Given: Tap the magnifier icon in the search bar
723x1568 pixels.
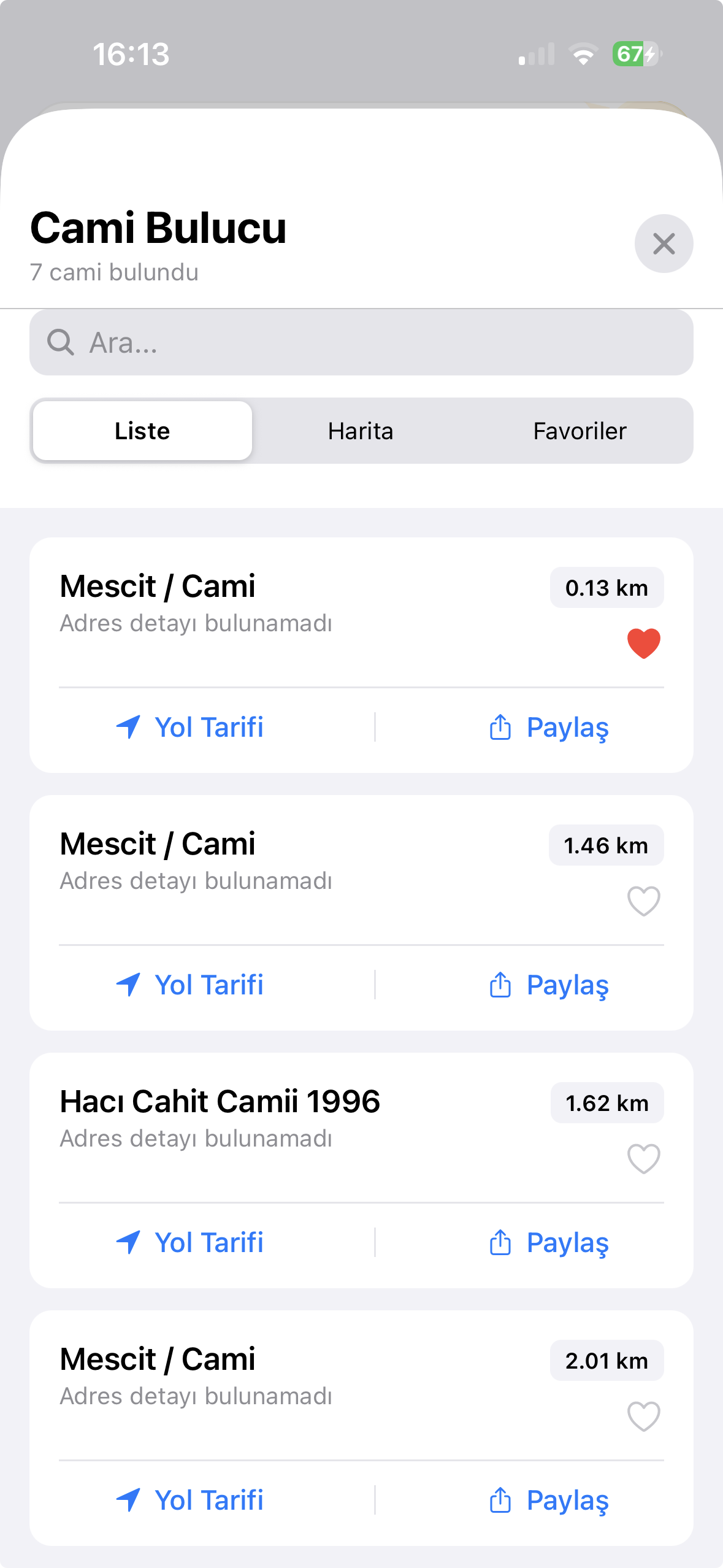Looking at the screenshot, I should pos(61,342).
